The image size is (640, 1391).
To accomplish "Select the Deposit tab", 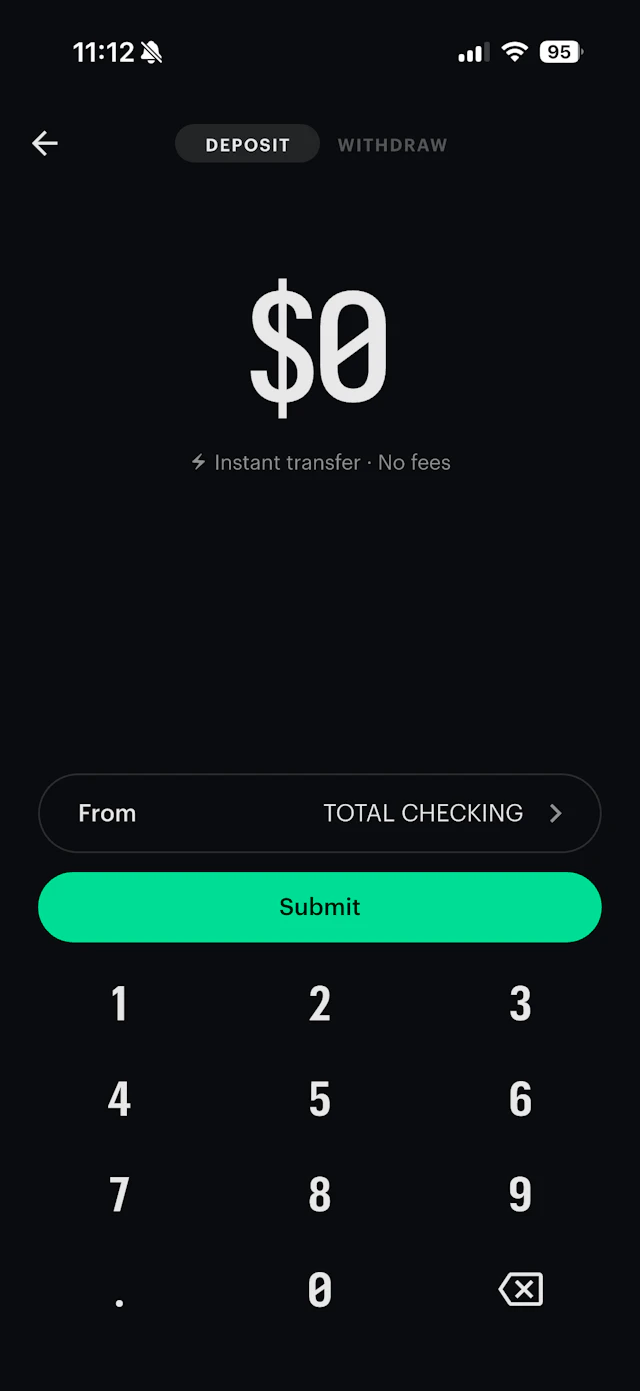I will [x=247, y=144].
